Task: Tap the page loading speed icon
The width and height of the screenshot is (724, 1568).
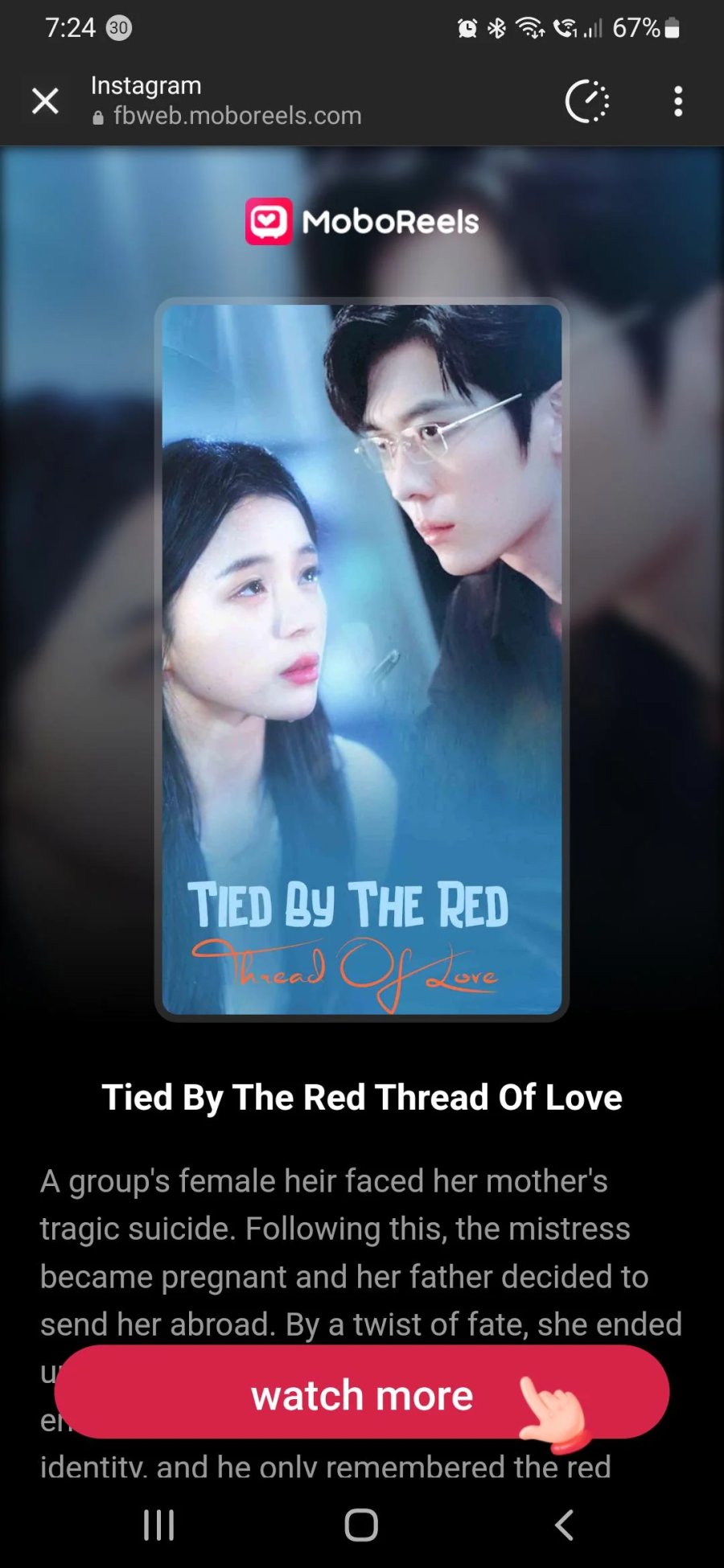Action: (587, 101)
